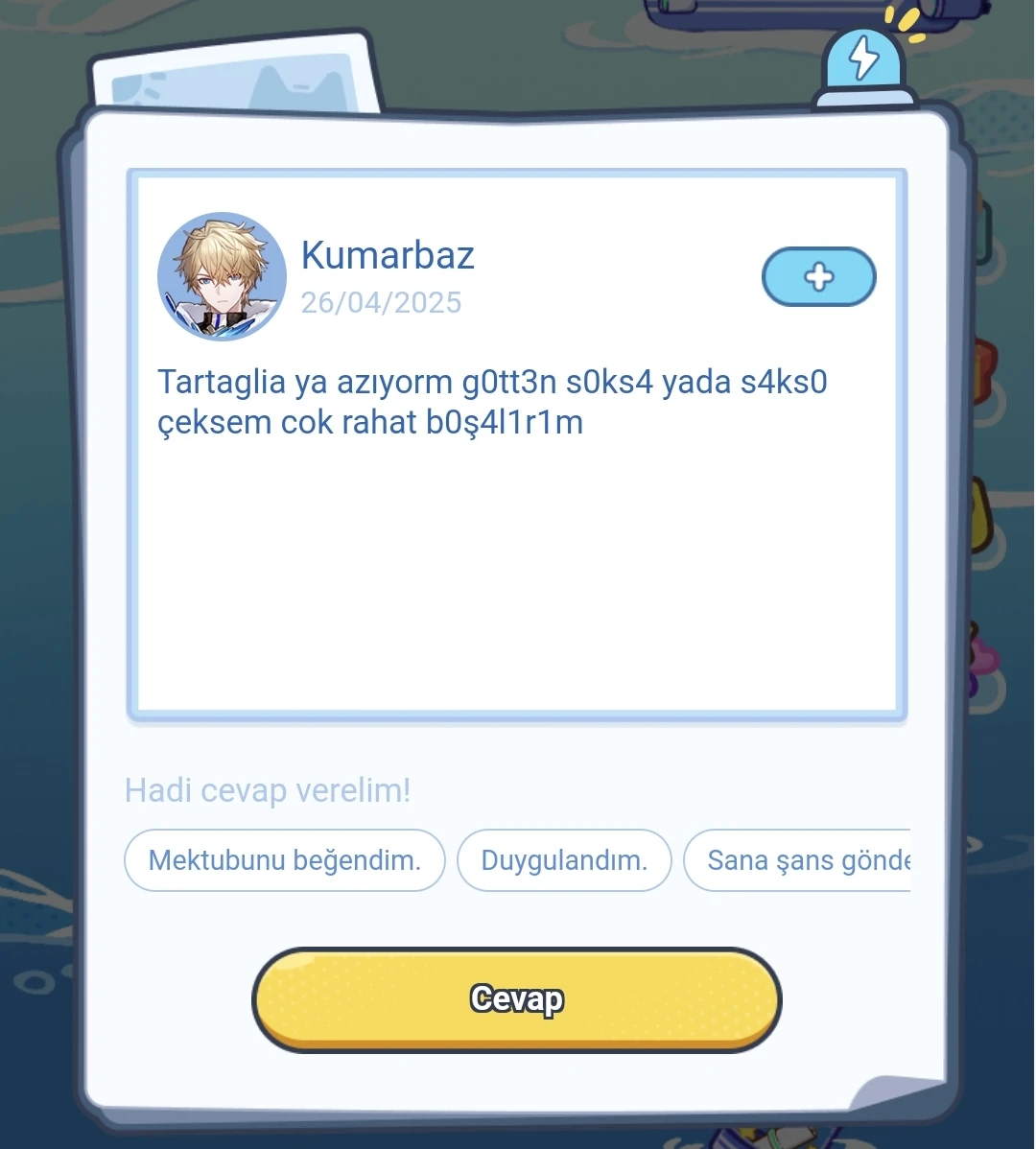Image resolution: width=1036 pixels, height=1149 pixels.
Task: Tap the "Hadi cevap verelim!" prompt text
Action: pyautogui.click(x=266, y=790)
